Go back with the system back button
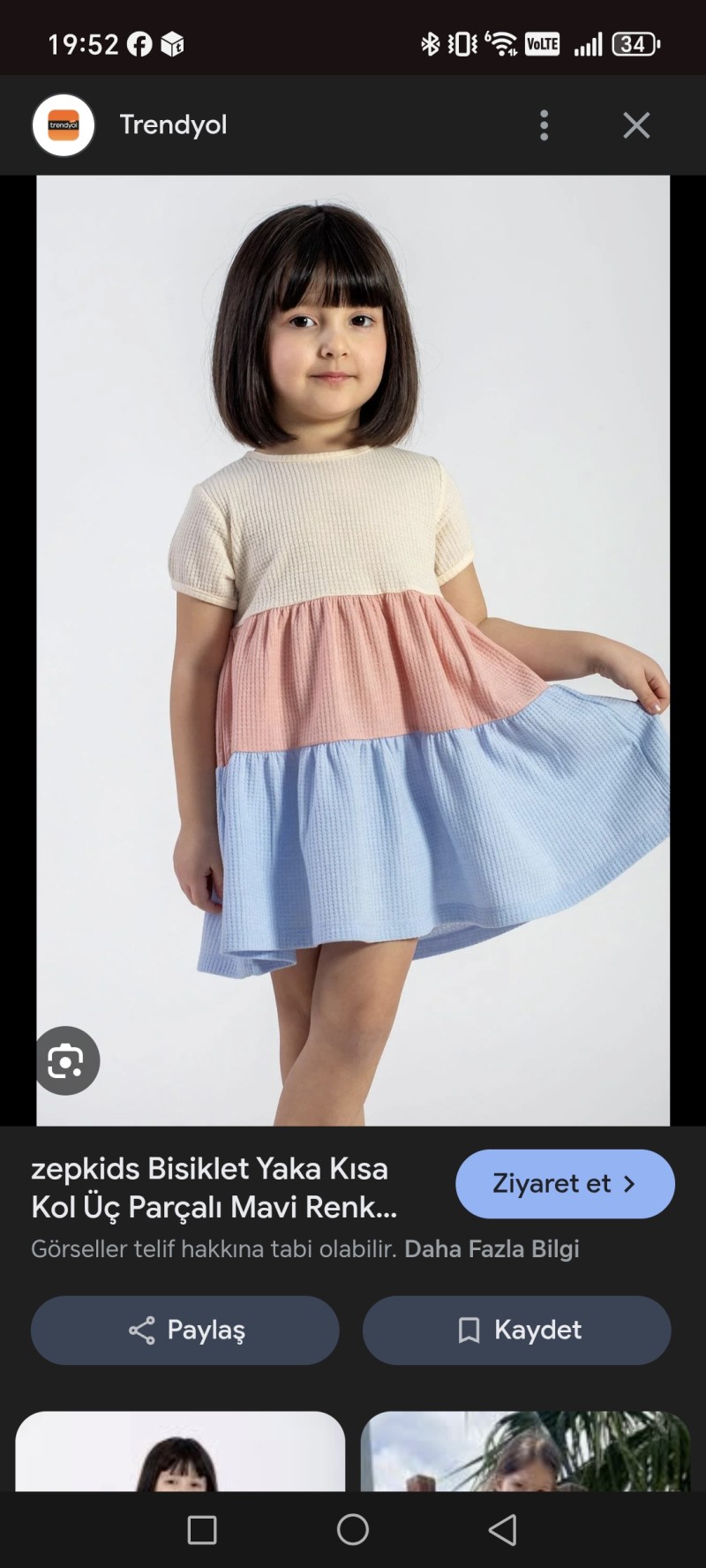 [x=502, y=1530]
